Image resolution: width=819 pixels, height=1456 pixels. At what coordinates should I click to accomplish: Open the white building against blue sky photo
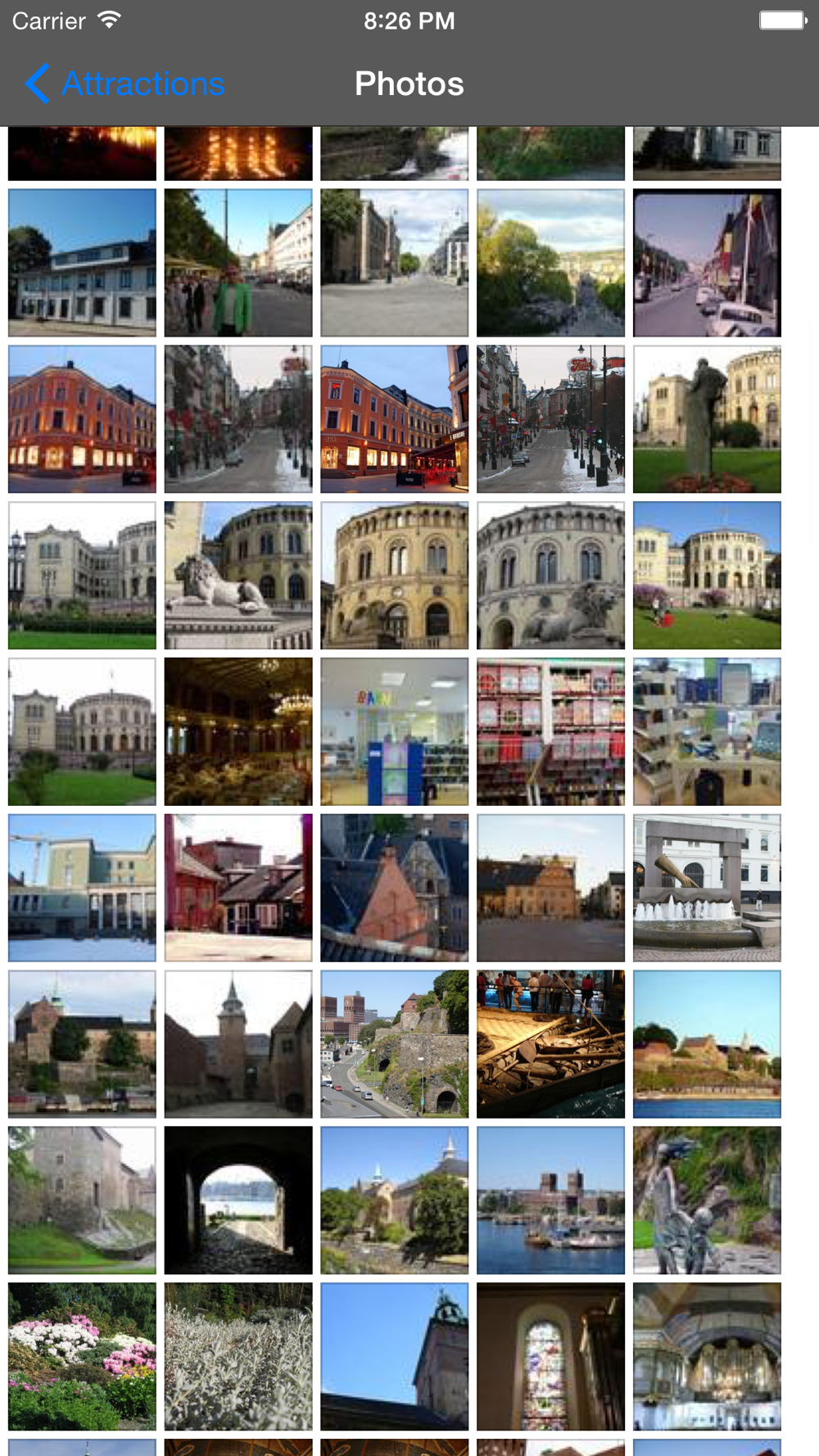[x=82, y=263]
